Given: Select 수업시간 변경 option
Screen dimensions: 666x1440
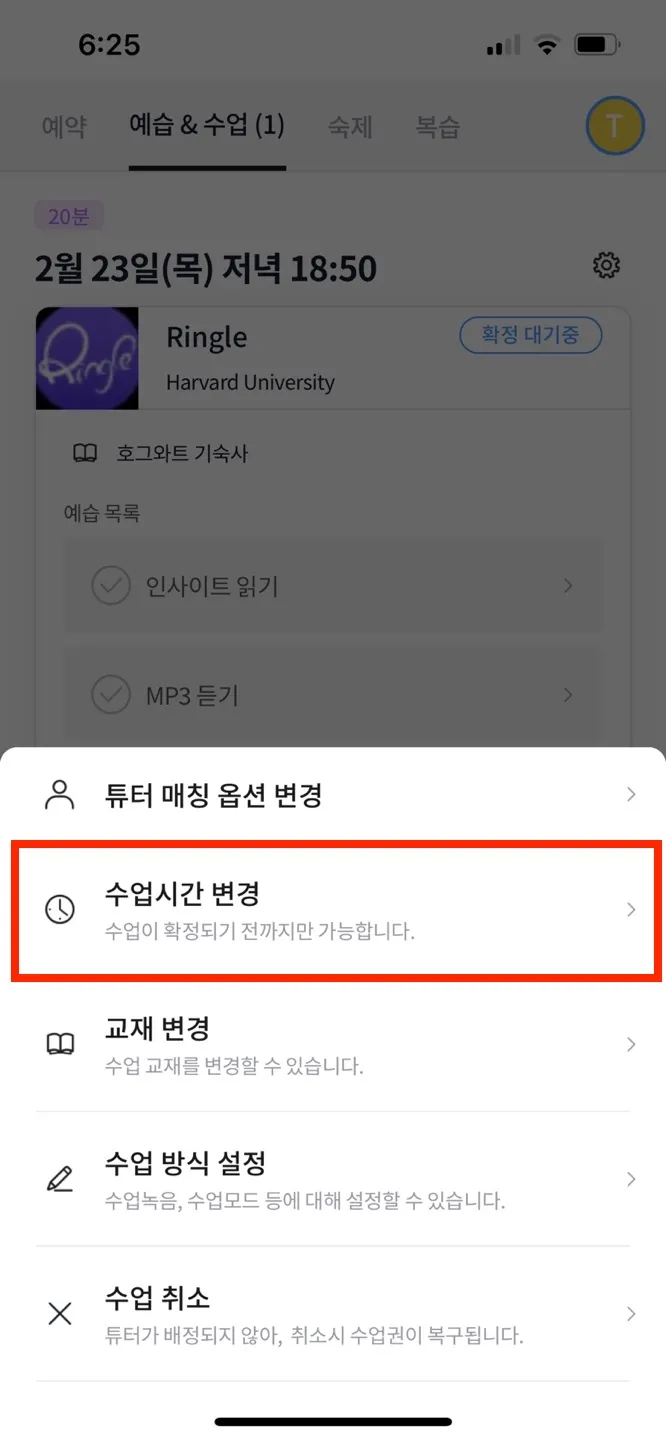Looking at the screenshot, I should (x=333, y=909).
